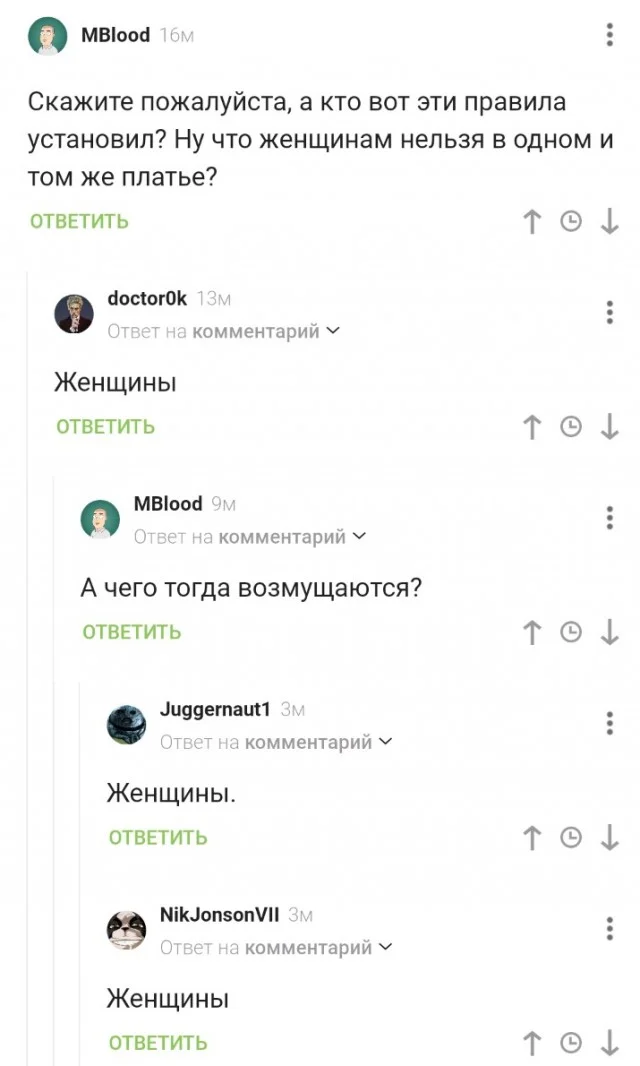This screenshot has height=1066, width=640.
Task: Upvote doctor0k's comment
Action: click(533, 427)
